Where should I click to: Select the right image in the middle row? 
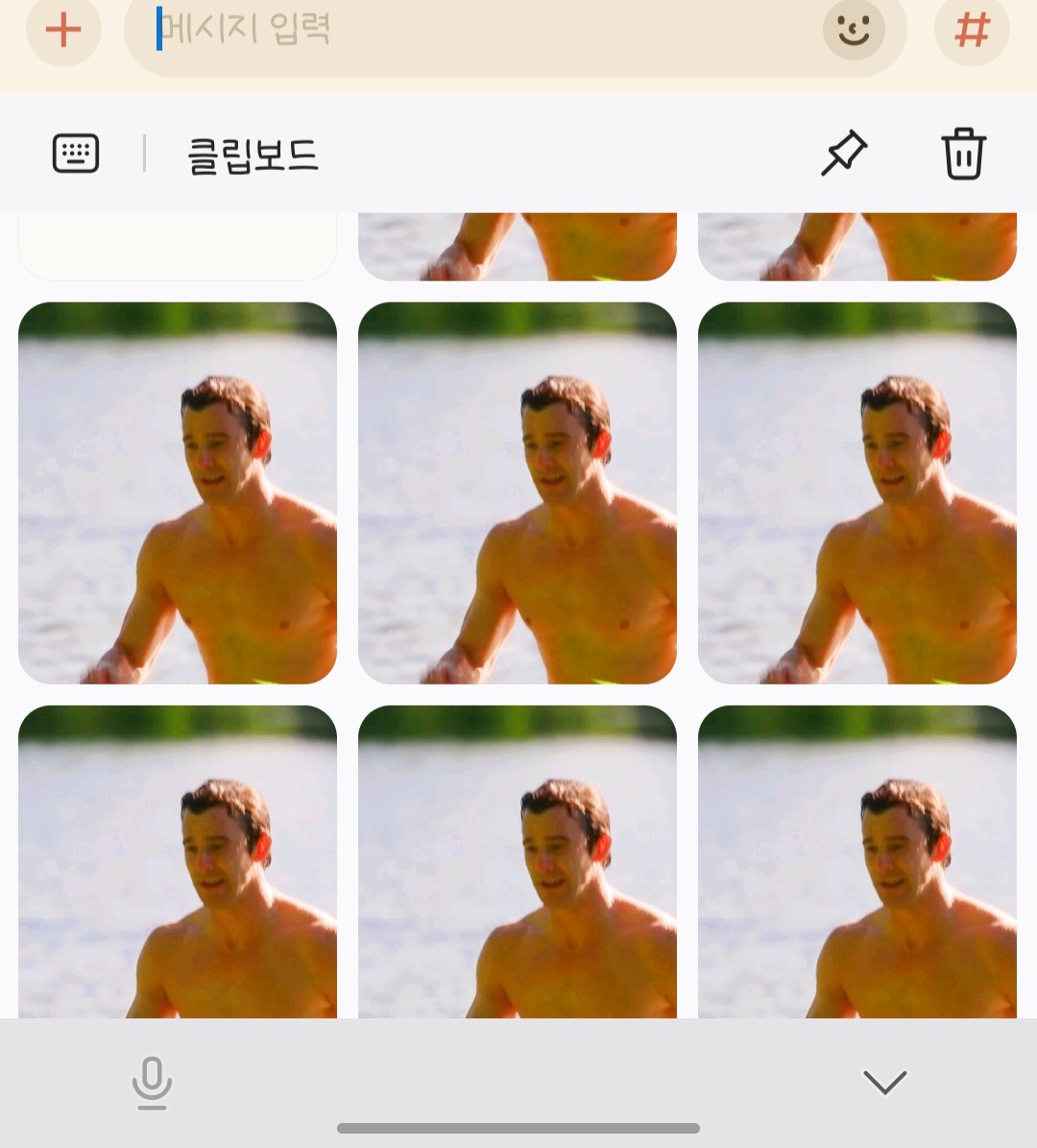(x=857, y=490)
